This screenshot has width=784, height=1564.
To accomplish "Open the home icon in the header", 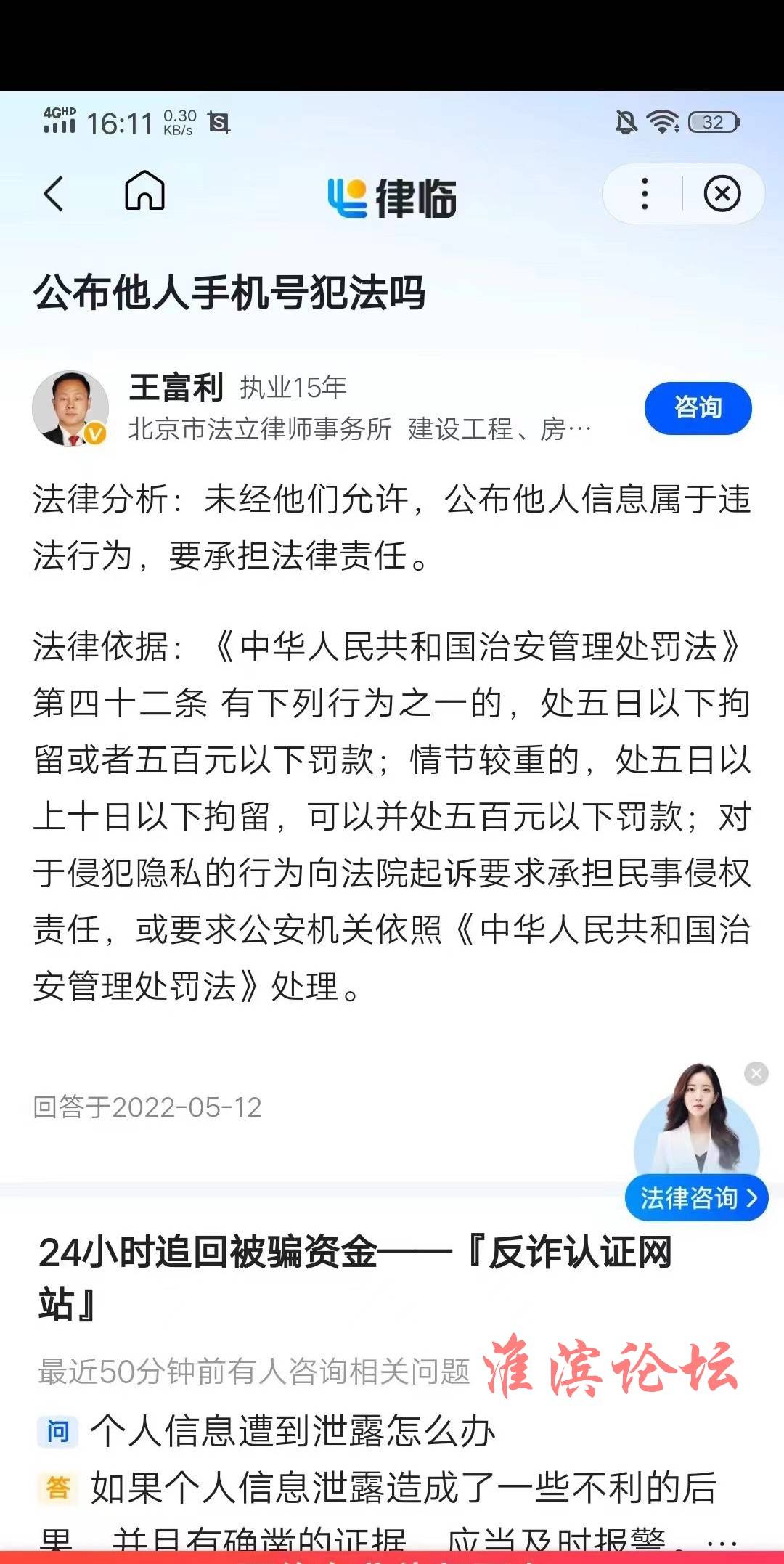I will click(x=144, y=191).
